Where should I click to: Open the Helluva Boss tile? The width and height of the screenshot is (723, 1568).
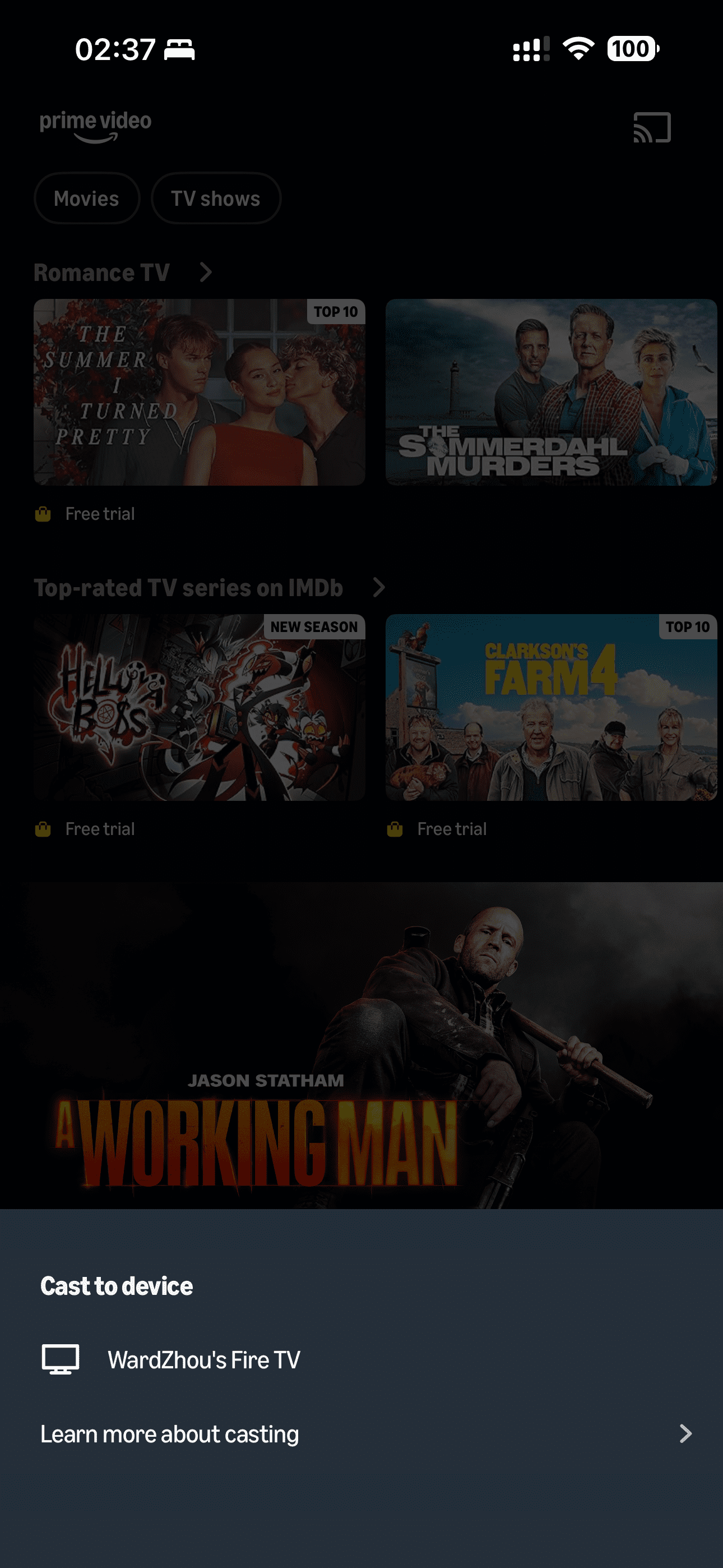click(199, 707)
